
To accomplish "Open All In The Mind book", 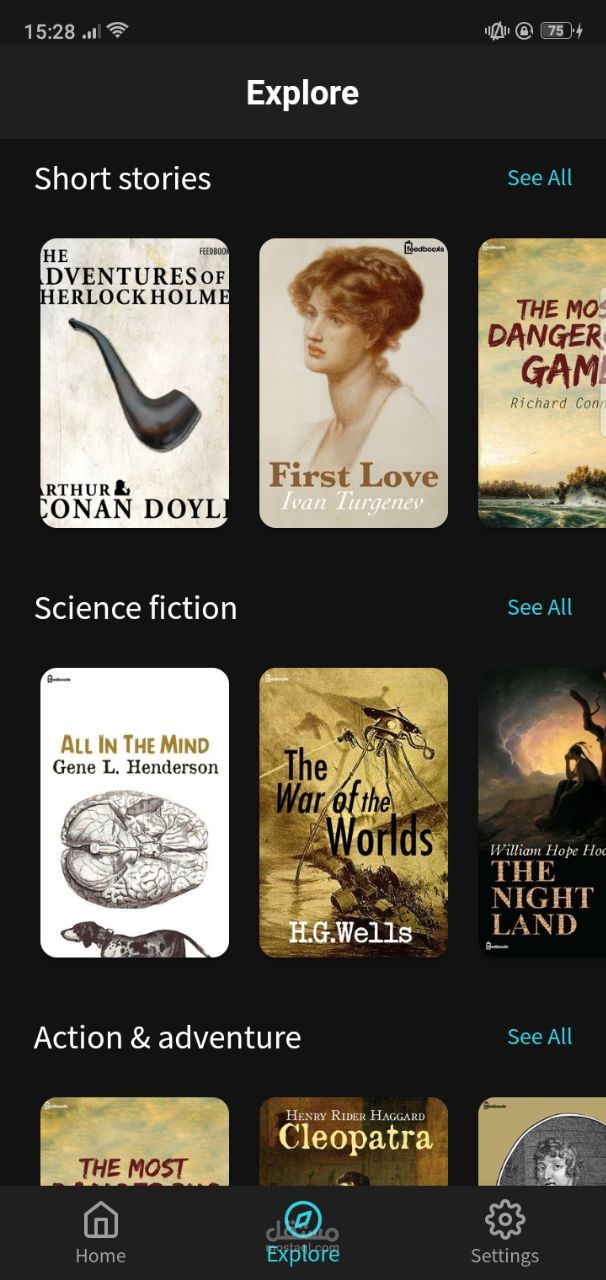I will [x=135, y=812].
